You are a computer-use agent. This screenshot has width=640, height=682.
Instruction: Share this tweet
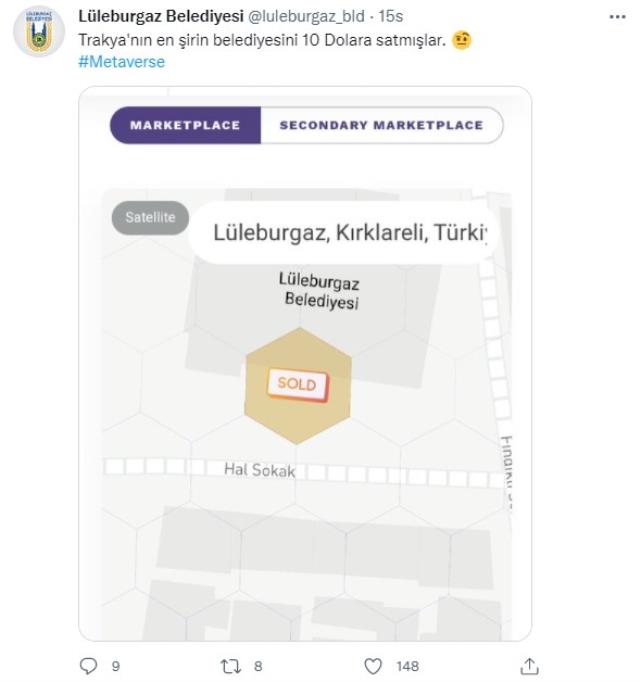pos(532,666)
